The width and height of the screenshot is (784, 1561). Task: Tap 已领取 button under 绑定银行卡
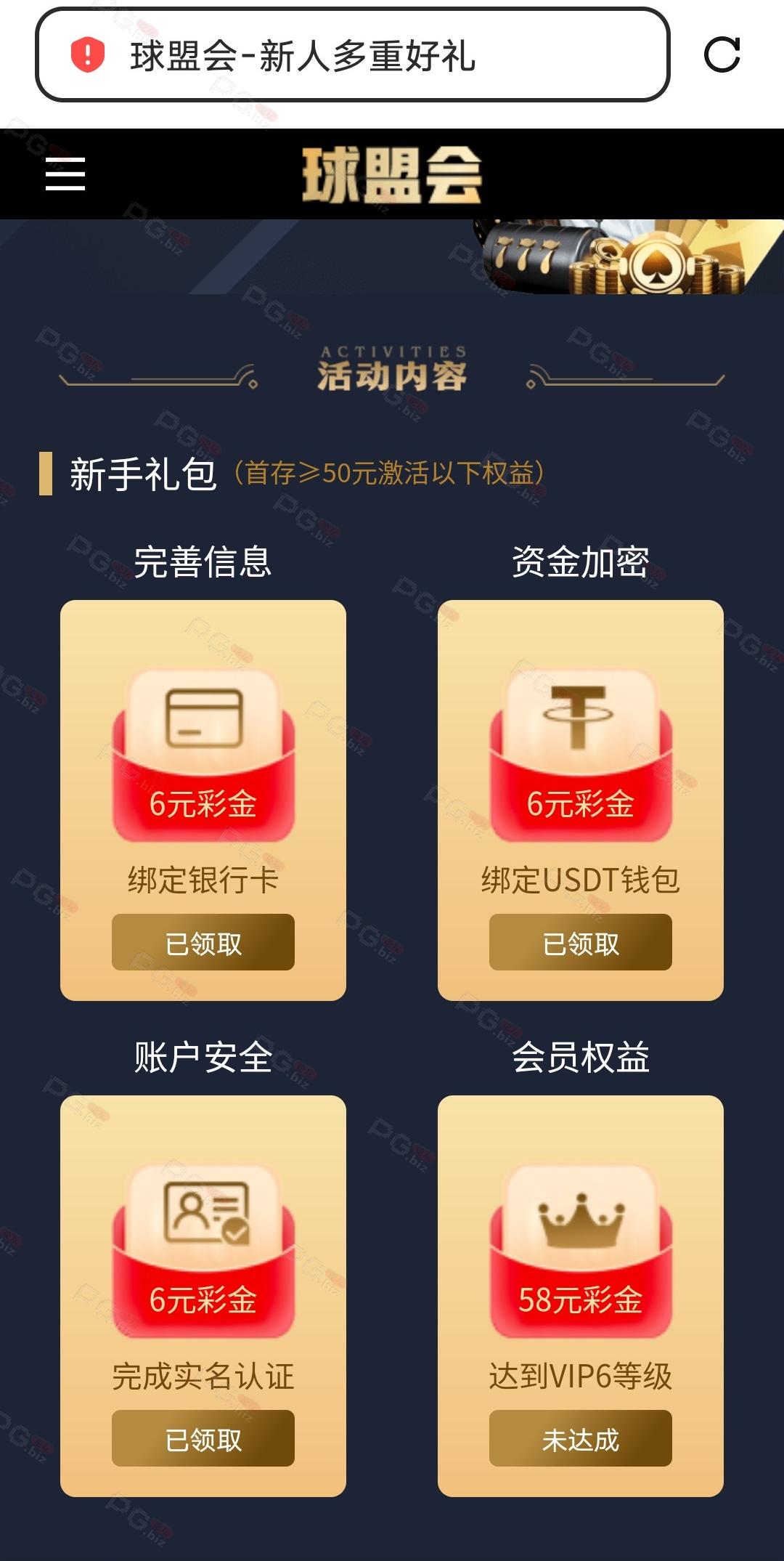click(x=203, y=942)
